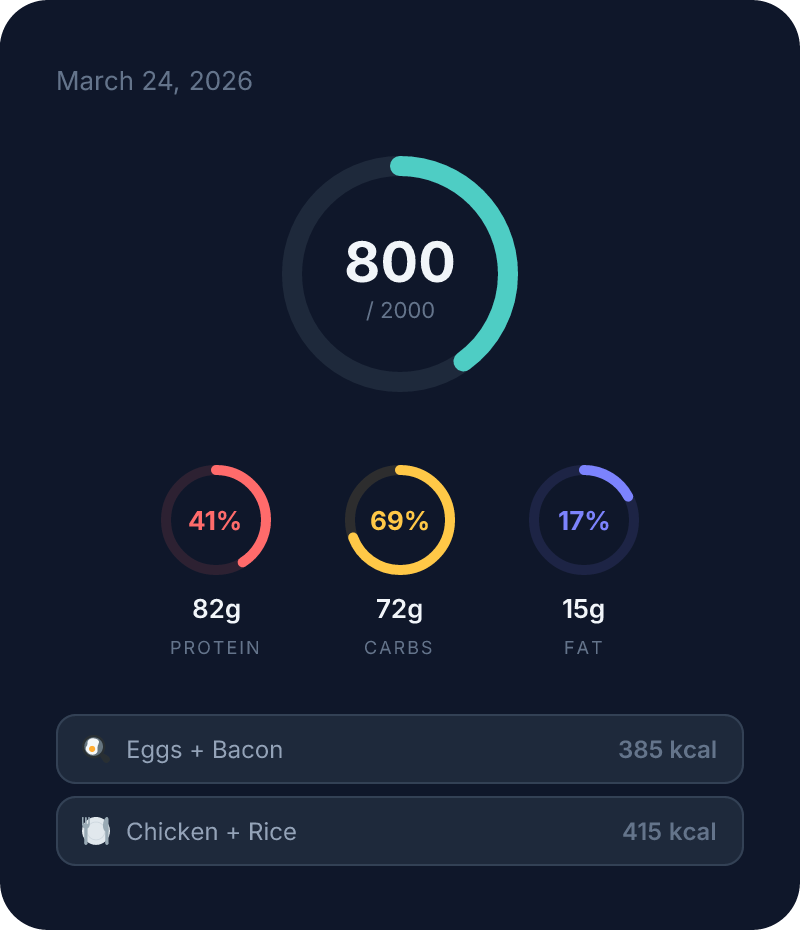Expand the Eggs + Bacon meal entry

400,749
